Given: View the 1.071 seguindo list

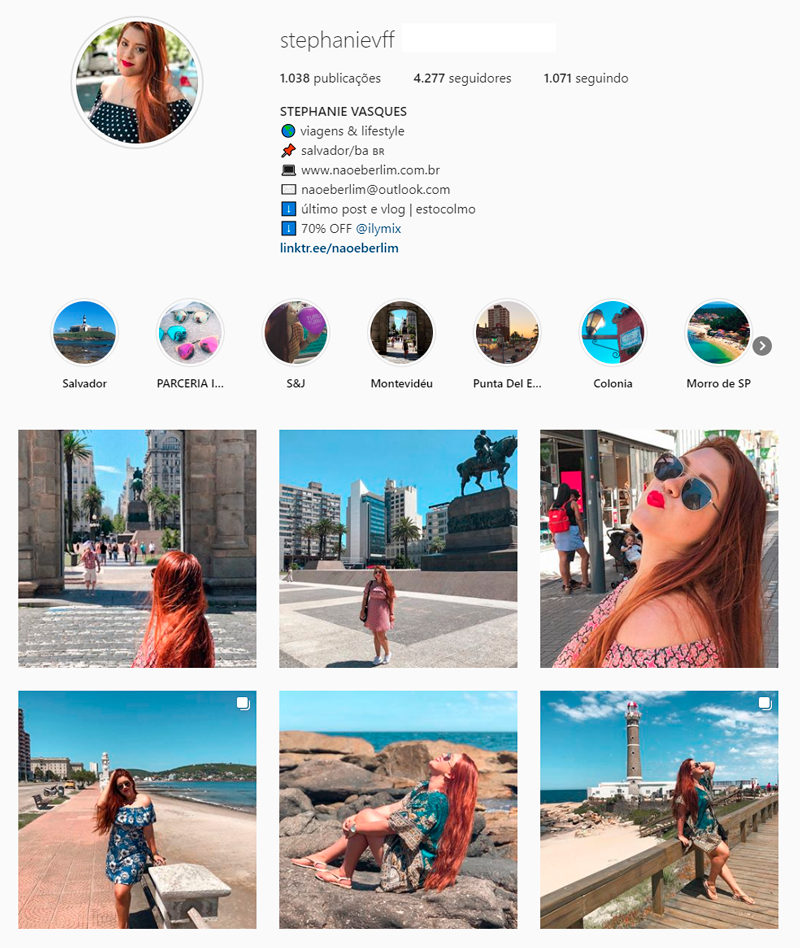Looking at the screenshot, I should click(586, 78).
